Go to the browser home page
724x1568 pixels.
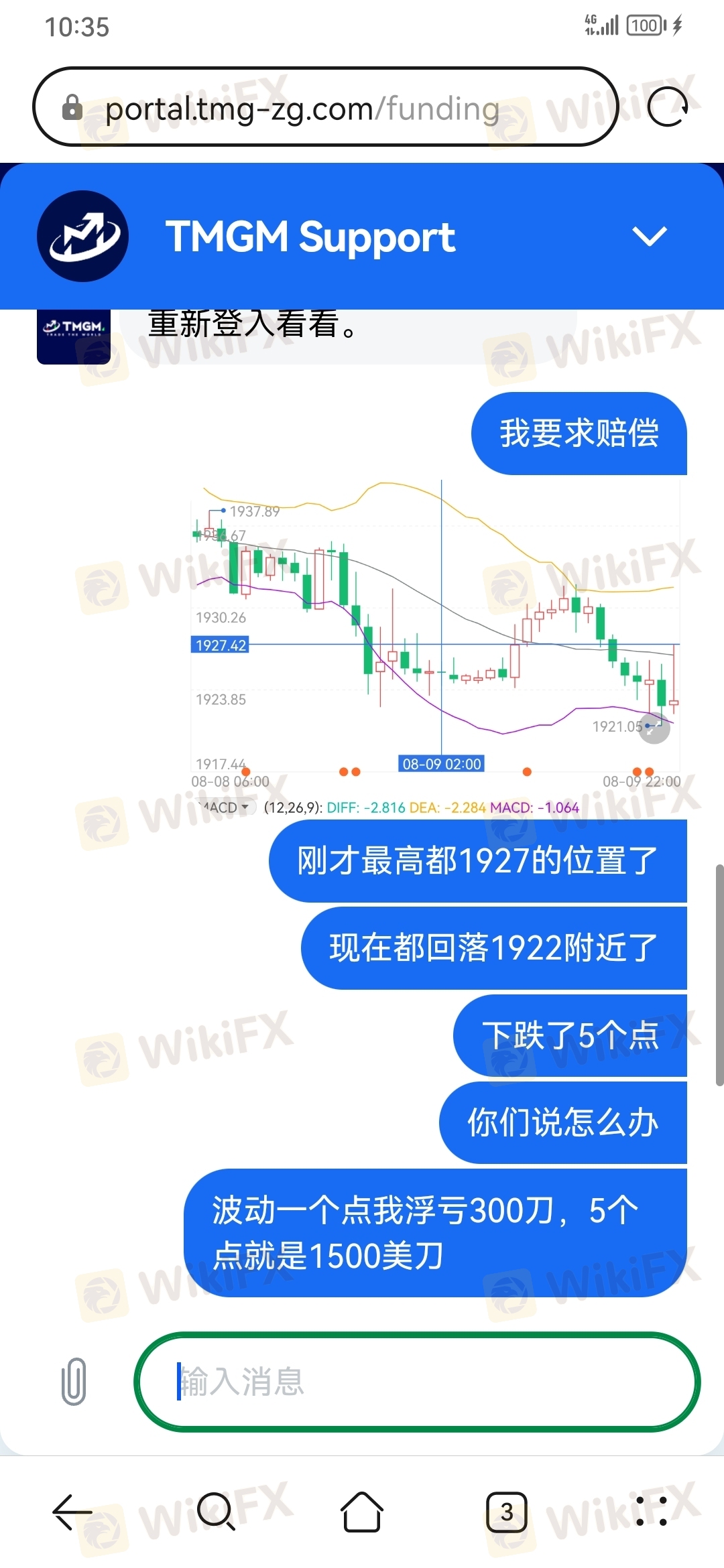tap(362, 1512)
